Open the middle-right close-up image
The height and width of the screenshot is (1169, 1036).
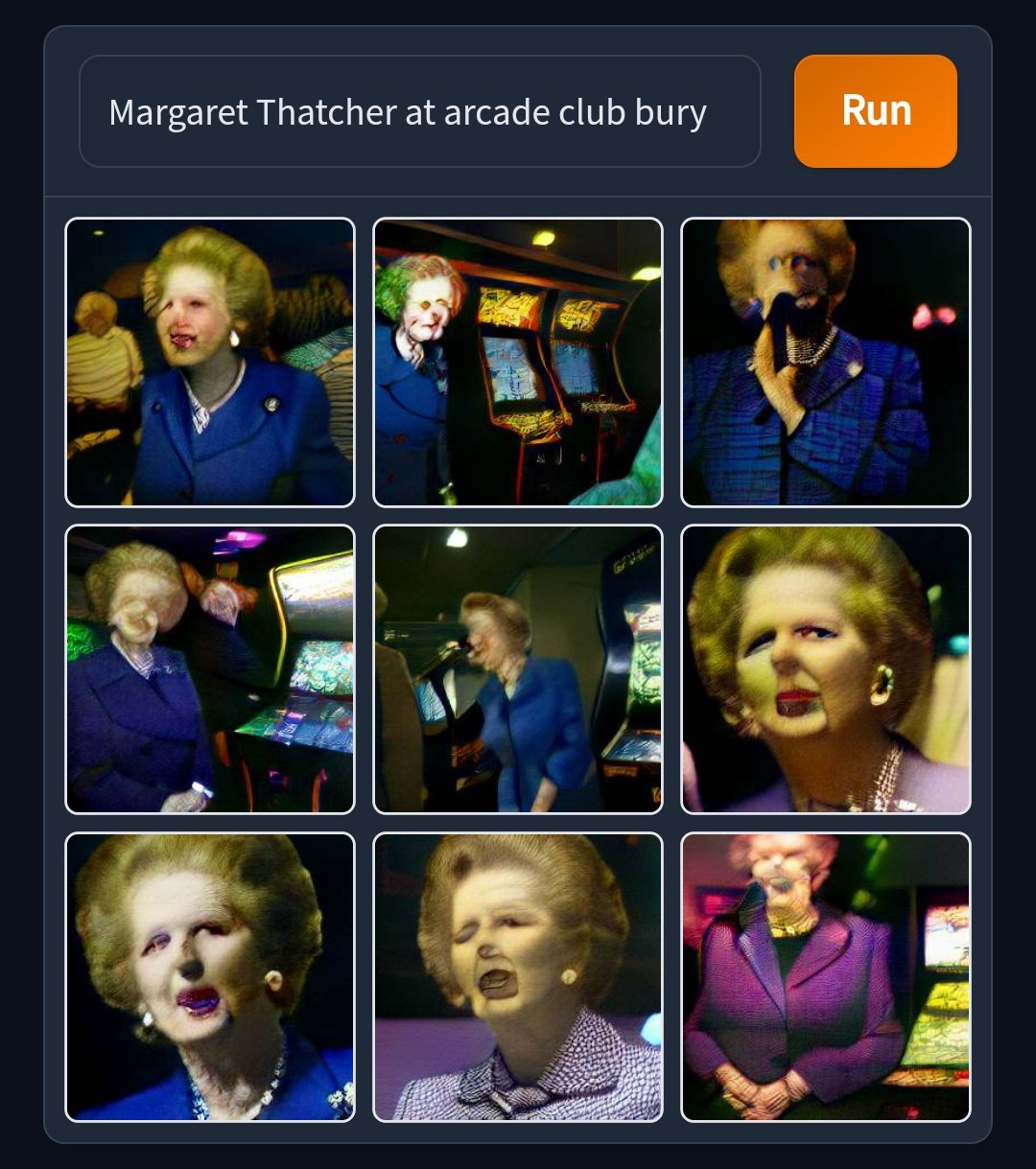point(825,669)
